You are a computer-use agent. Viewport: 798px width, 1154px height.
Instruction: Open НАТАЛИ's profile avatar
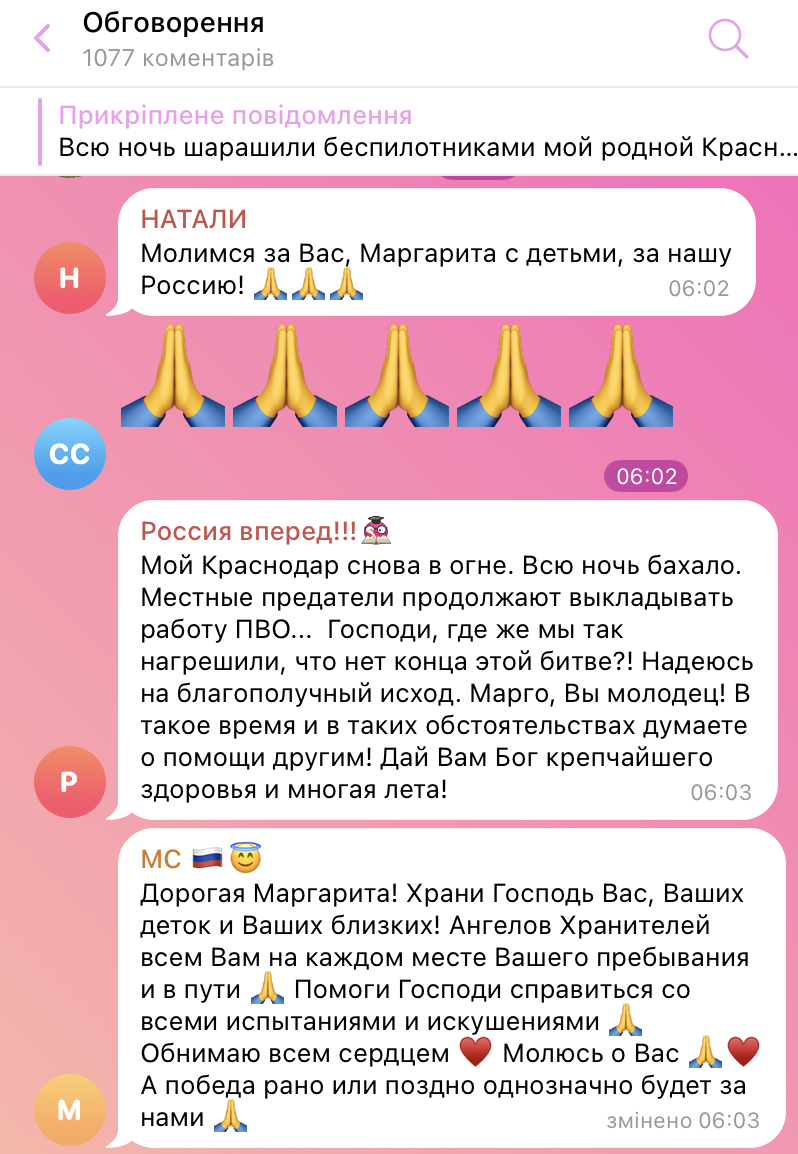[69, 277]
